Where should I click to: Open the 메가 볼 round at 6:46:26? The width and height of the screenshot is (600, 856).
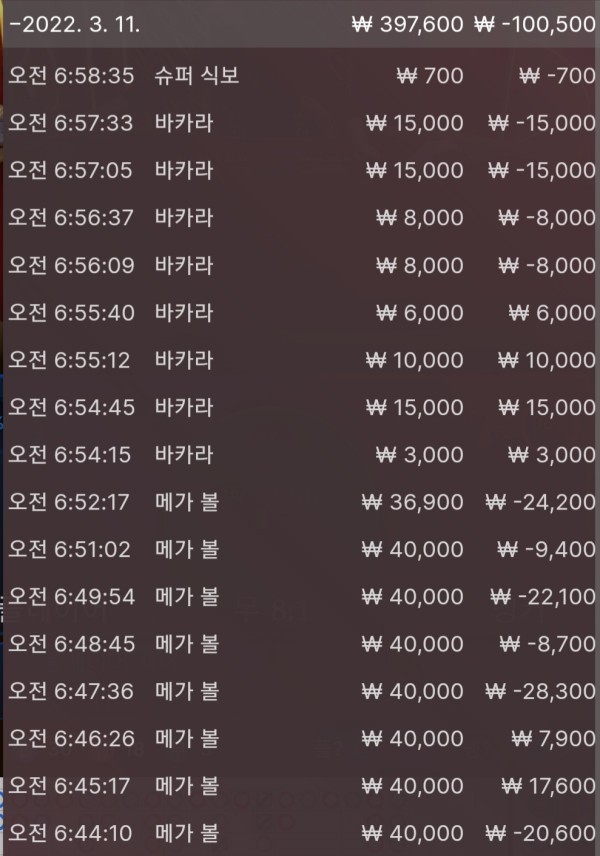click(300, 739)
